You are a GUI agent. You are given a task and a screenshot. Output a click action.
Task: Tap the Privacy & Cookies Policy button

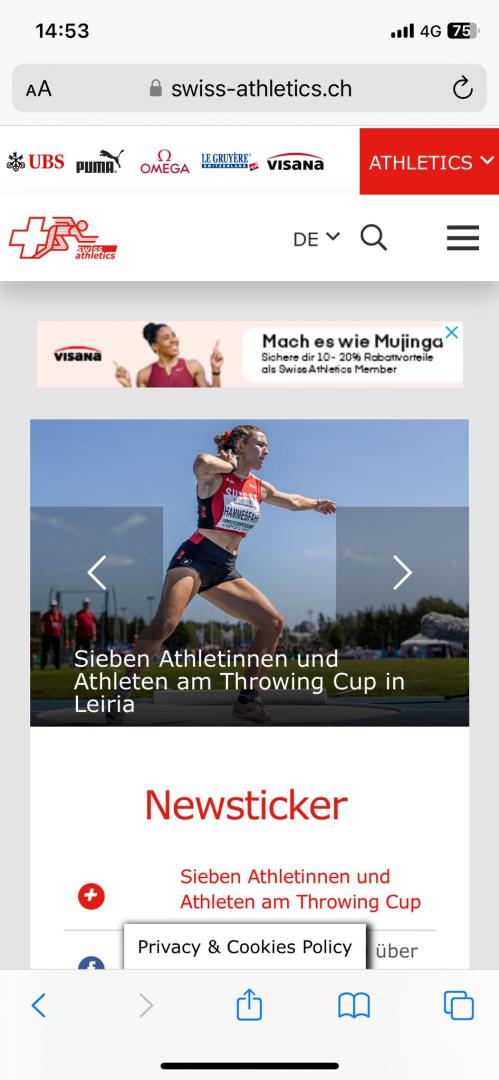point(245,947)
